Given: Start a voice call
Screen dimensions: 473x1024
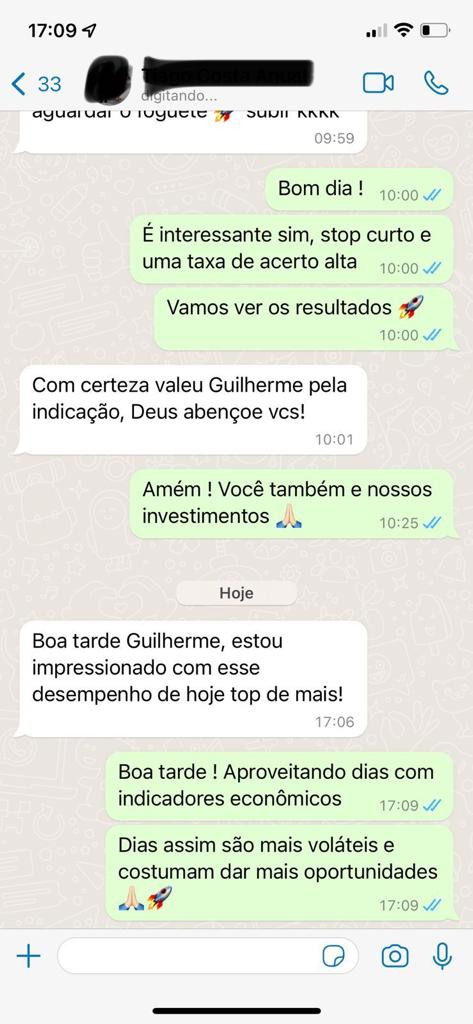Looking at the screenshot, I should click(x=436, y=83).
